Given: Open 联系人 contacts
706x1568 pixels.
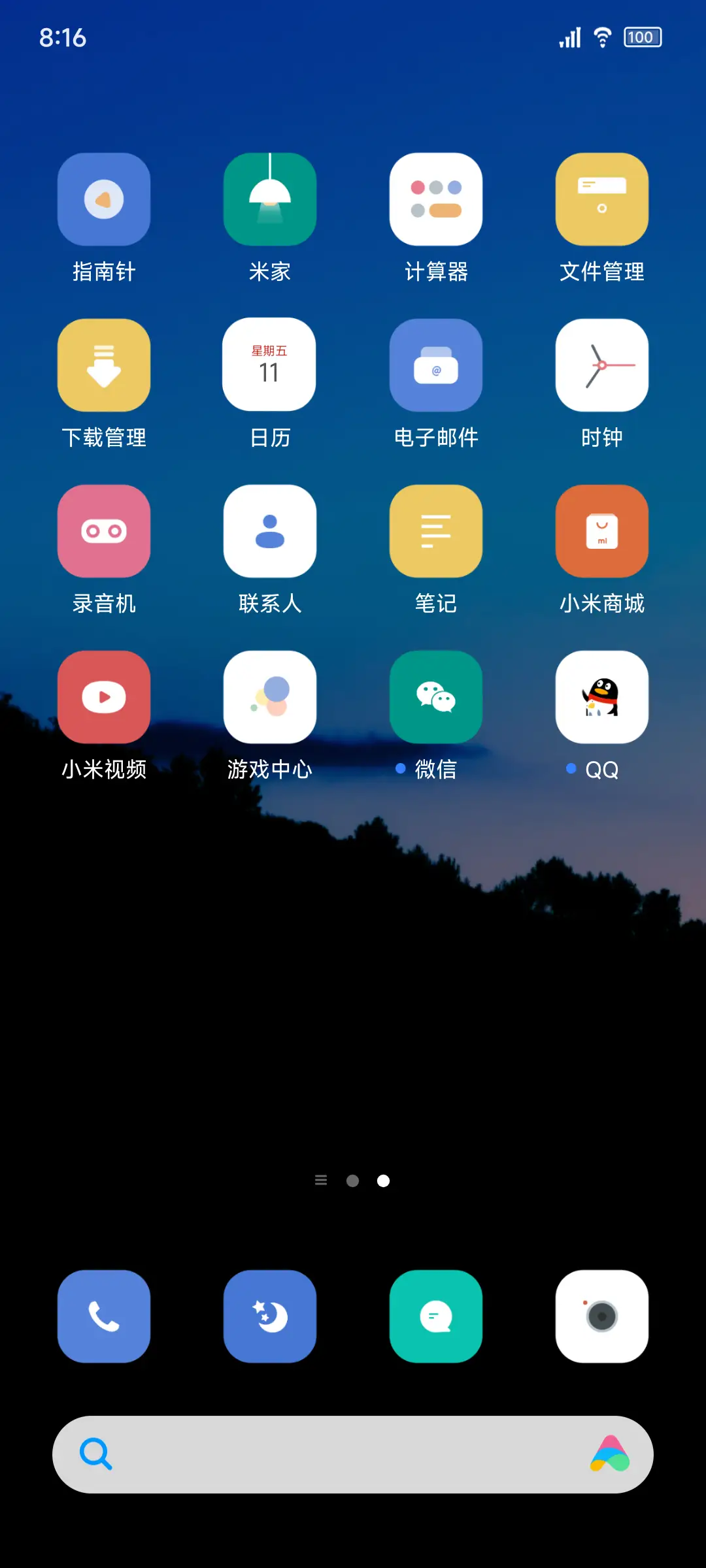Looking at the screenshot, I should point(270,531).
